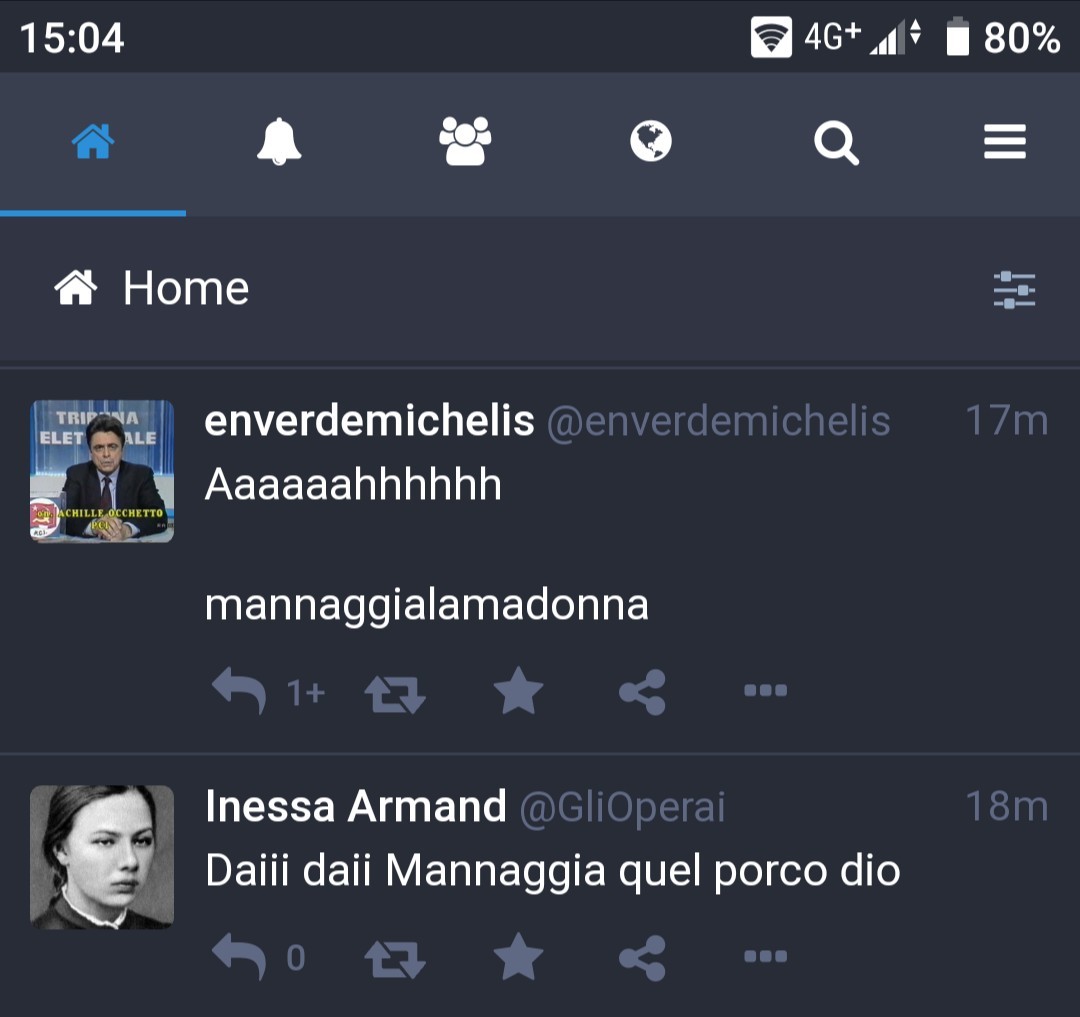
Task: Switch to the local timeline people tab
Action: pos(465,142)
